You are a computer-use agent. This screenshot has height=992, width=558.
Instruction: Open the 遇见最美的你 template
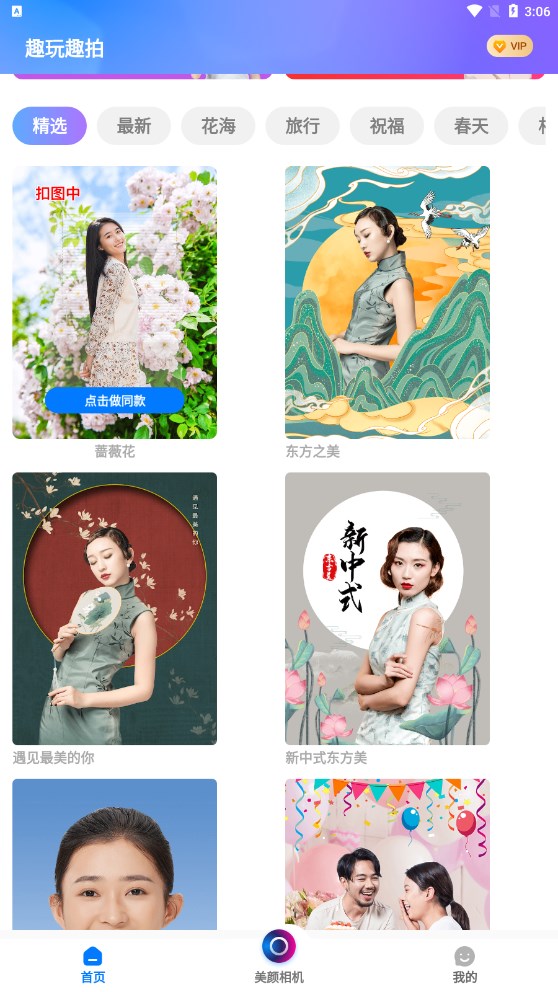coord(115,609)
